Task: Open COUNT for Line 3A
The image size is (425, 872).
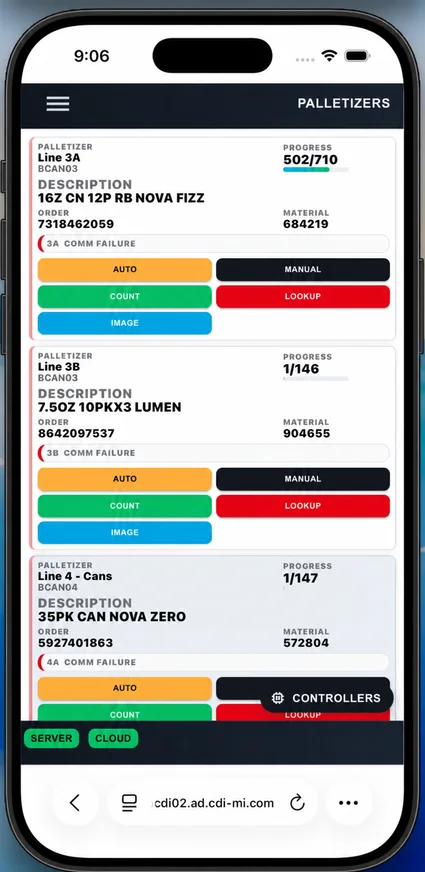Action: coord(125,296)
